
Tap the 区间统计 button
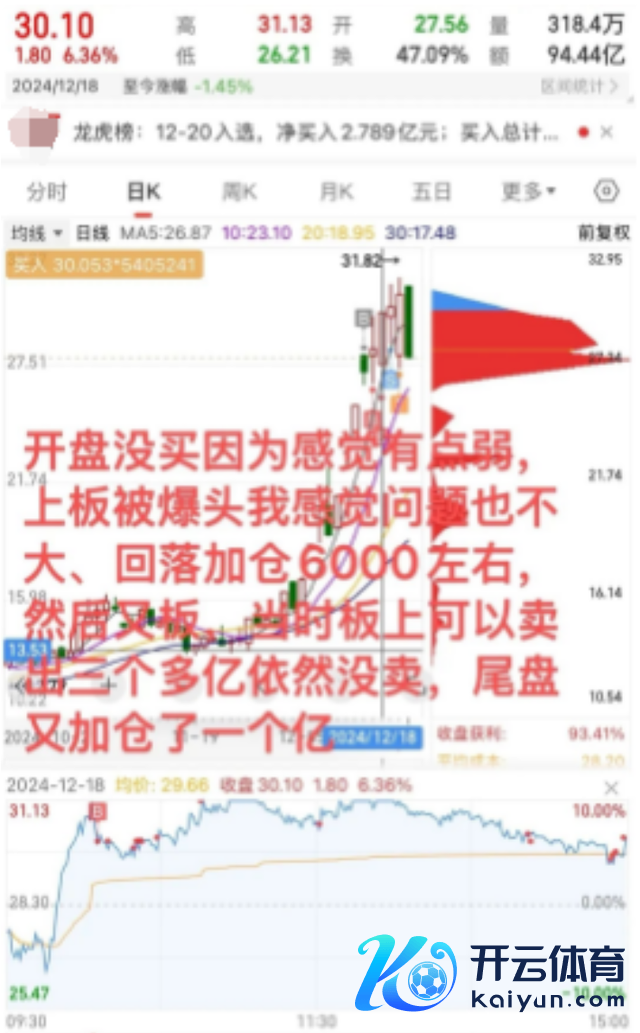tap(580, 86)
